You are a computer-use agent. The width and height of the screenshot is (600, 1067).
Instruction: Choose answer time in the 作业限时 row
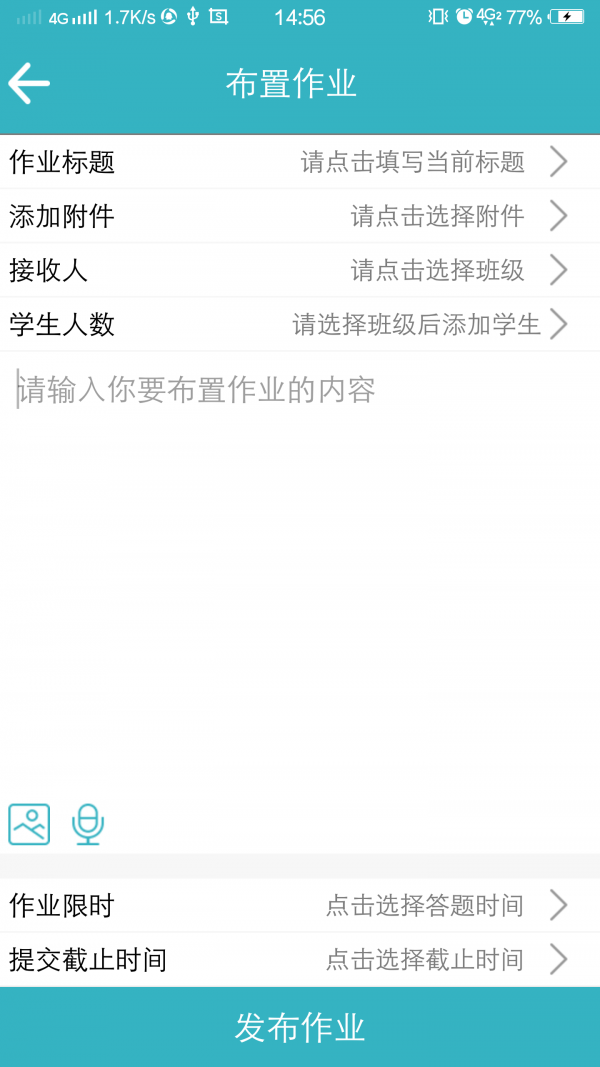point(300,906)
